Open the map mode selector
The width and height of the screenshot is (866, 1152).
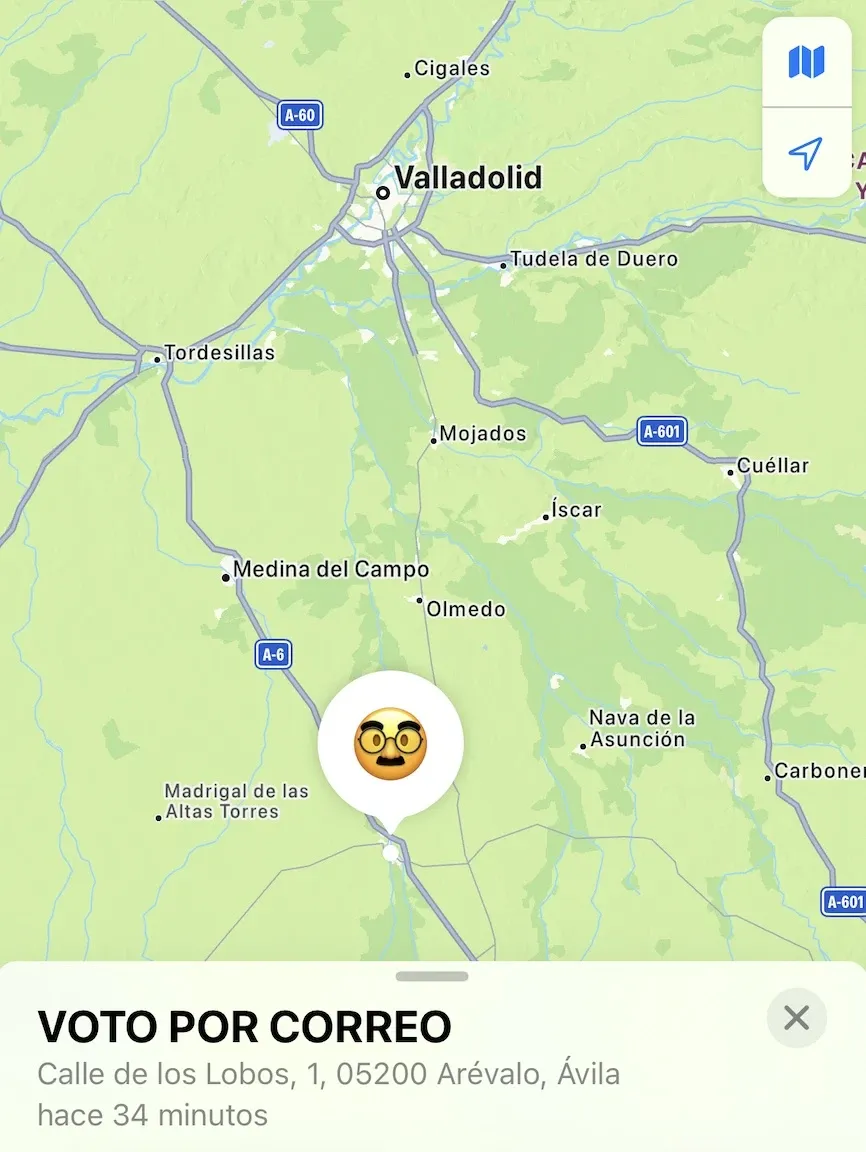[807, 62]
